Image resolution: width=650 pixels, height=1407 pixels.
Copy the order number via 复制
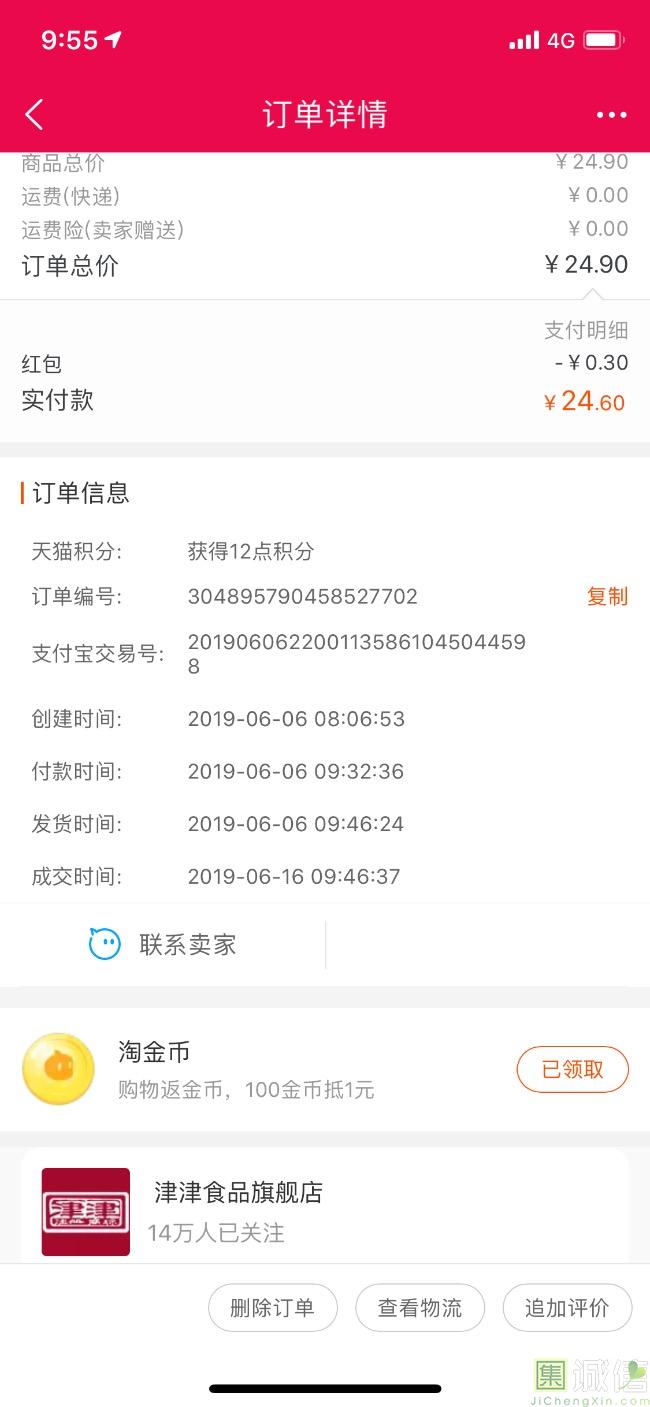coord(607,597)
